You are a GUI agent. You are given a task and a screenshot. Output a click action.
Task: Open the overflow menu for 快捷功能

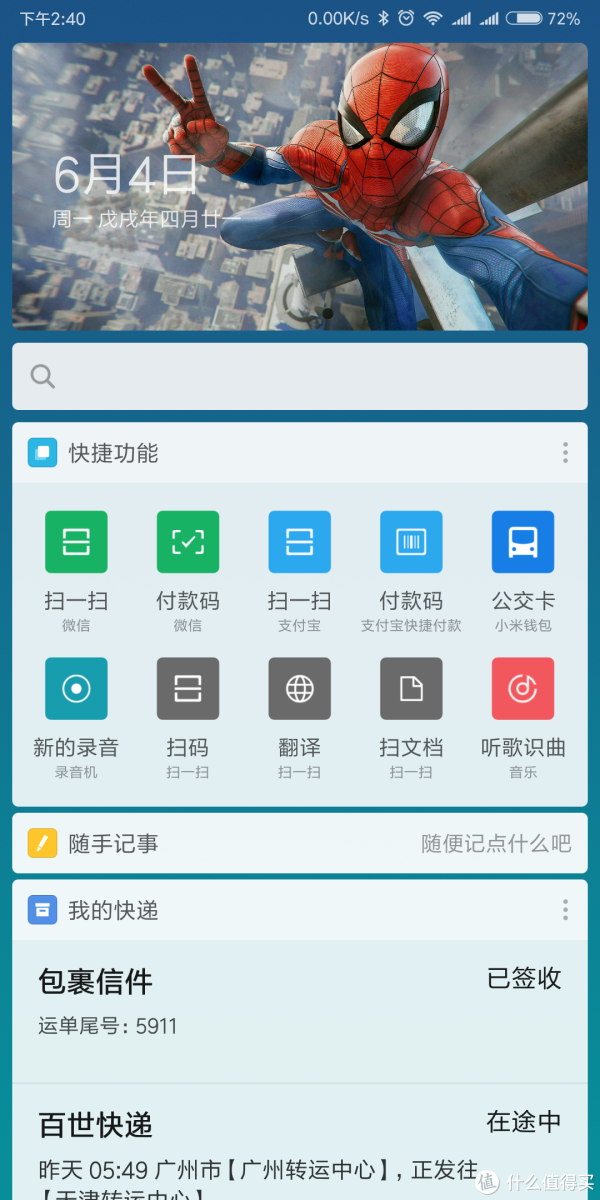[x=565, y=453]
